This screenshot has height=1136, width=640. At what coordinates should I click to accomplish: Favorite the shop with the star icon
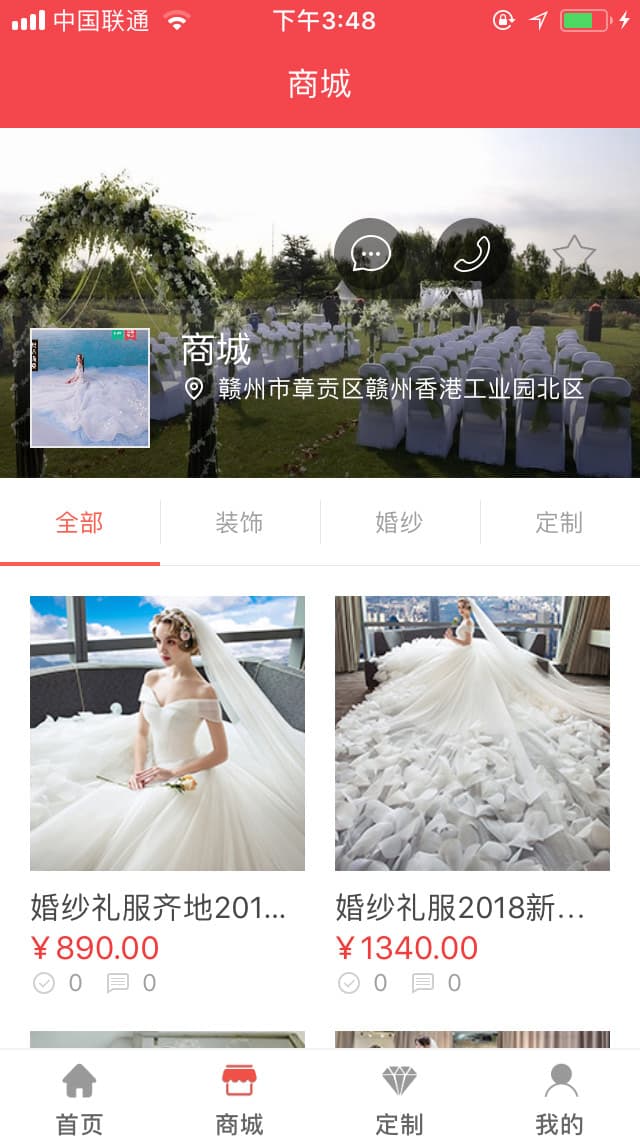(574, 254)
